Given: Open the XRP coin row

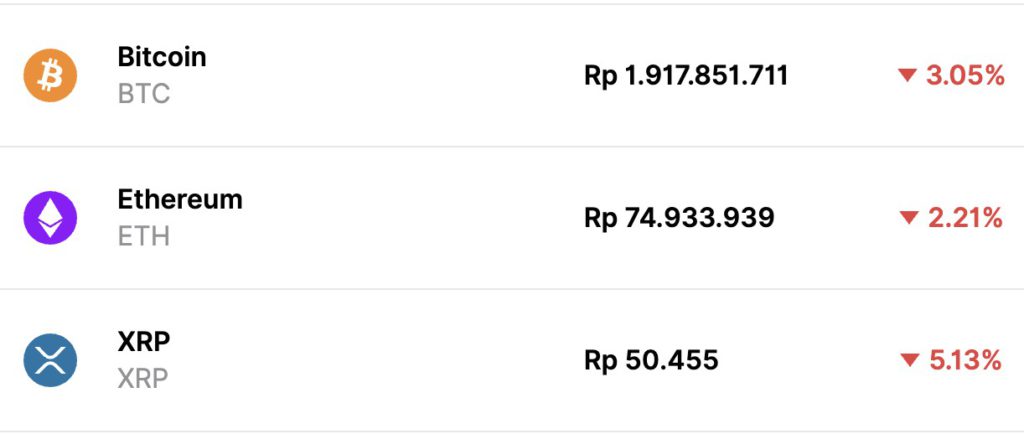Looking at the screenshot, I should (144, 360).
